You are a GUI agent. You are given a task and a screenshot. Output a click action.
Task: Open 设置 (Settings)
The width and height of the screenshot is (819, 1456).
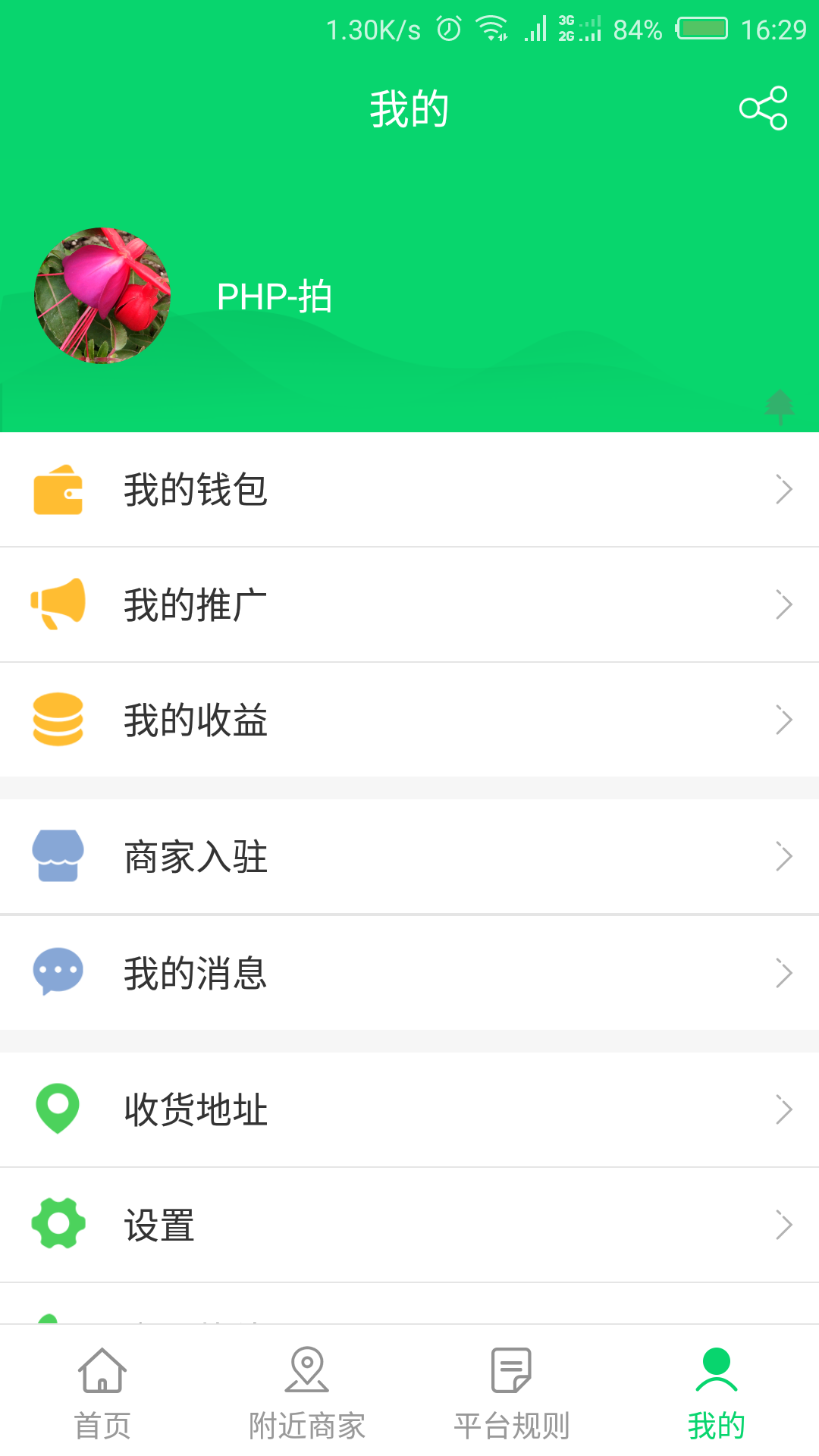tap(409, 1225)
